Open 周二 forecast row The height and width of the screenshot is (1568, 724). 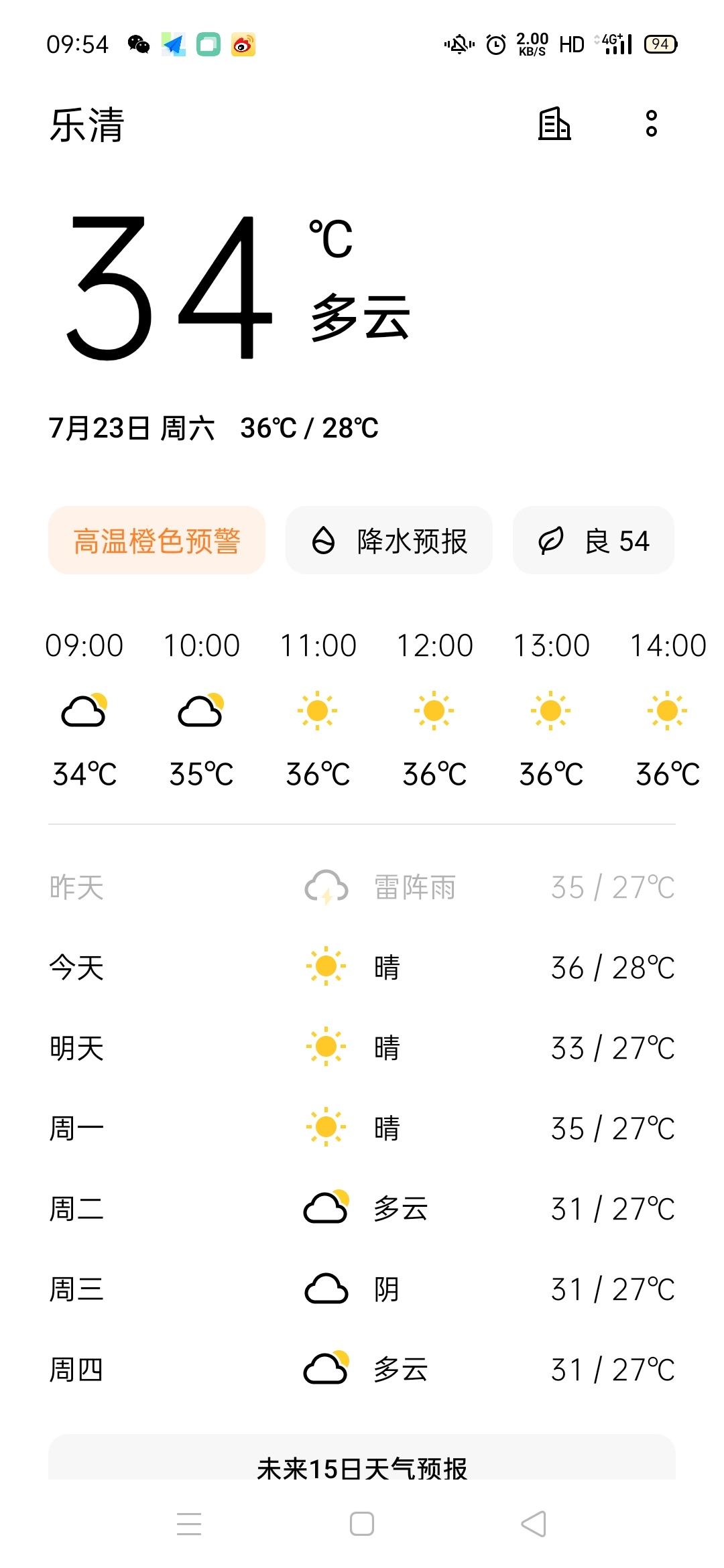(x=362, y=1208)
